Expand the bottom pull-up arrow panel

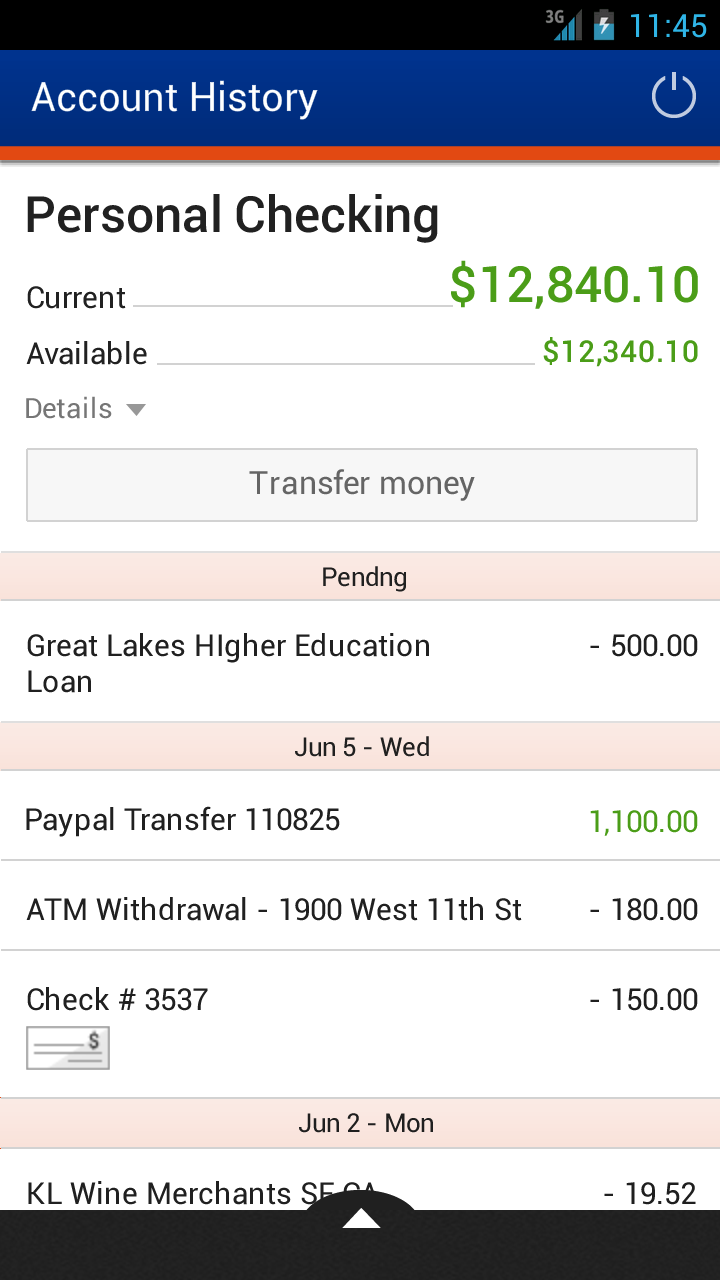(361, 1219)
